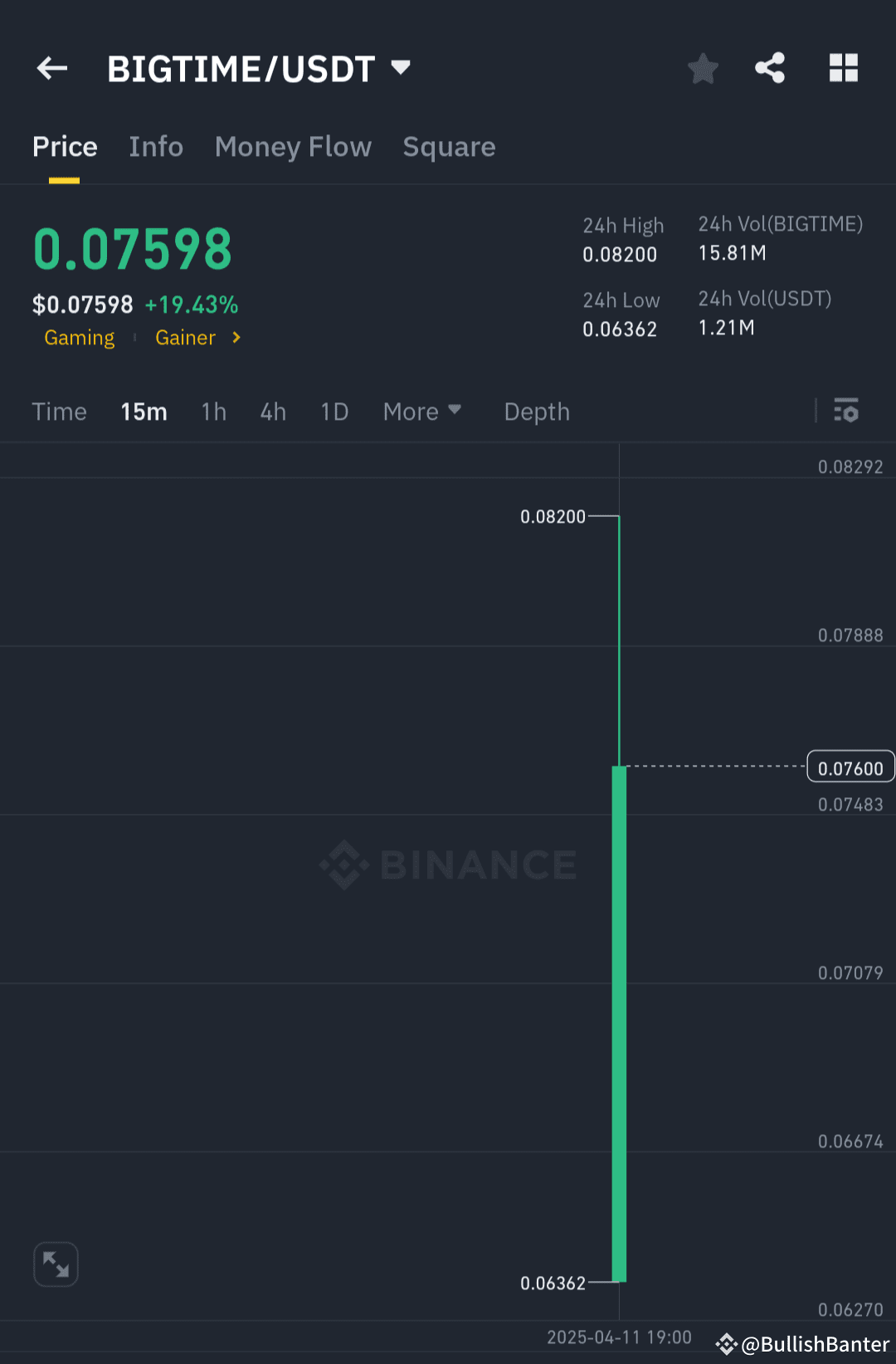
Task: Open the share icon to share this chart
Action: [769, 69]
